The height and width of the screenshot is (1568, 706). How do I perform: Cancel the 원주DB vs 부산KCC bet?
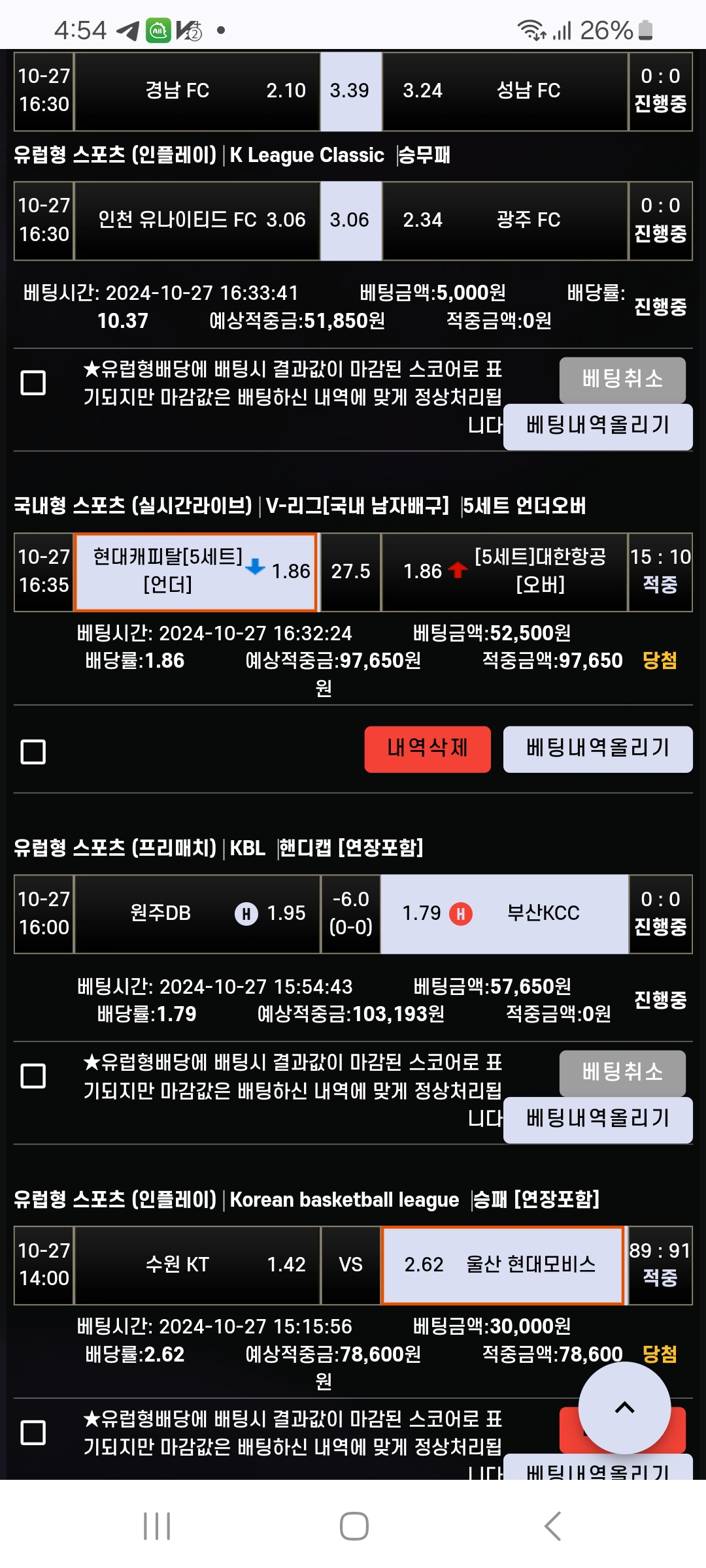[x=622, y=1073]
